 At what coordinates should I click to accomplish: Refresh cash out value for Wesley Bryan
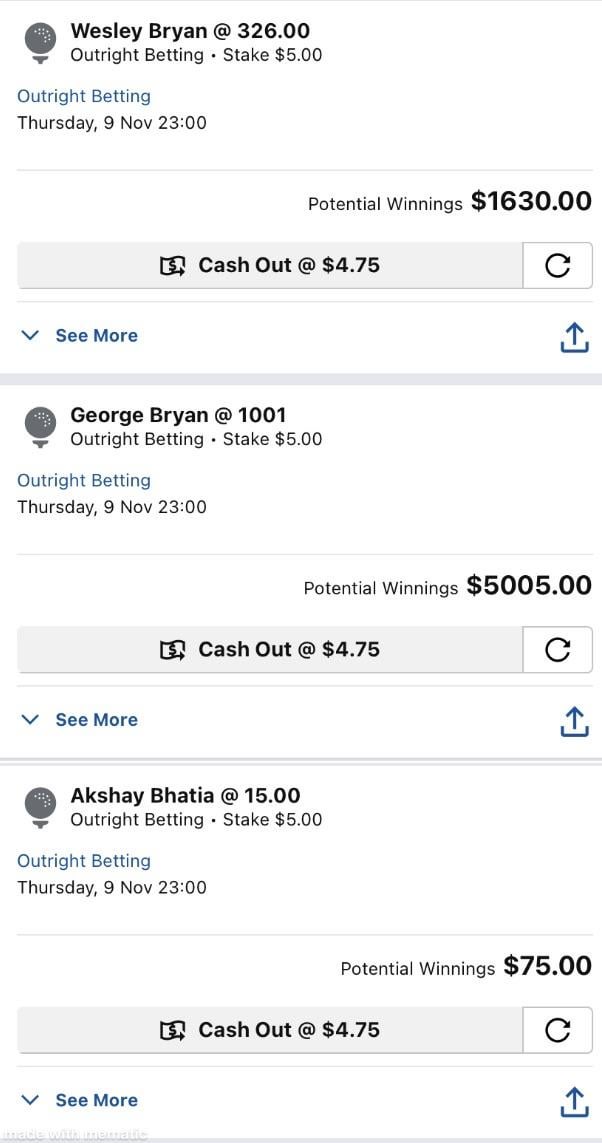(x=558, y=265)
